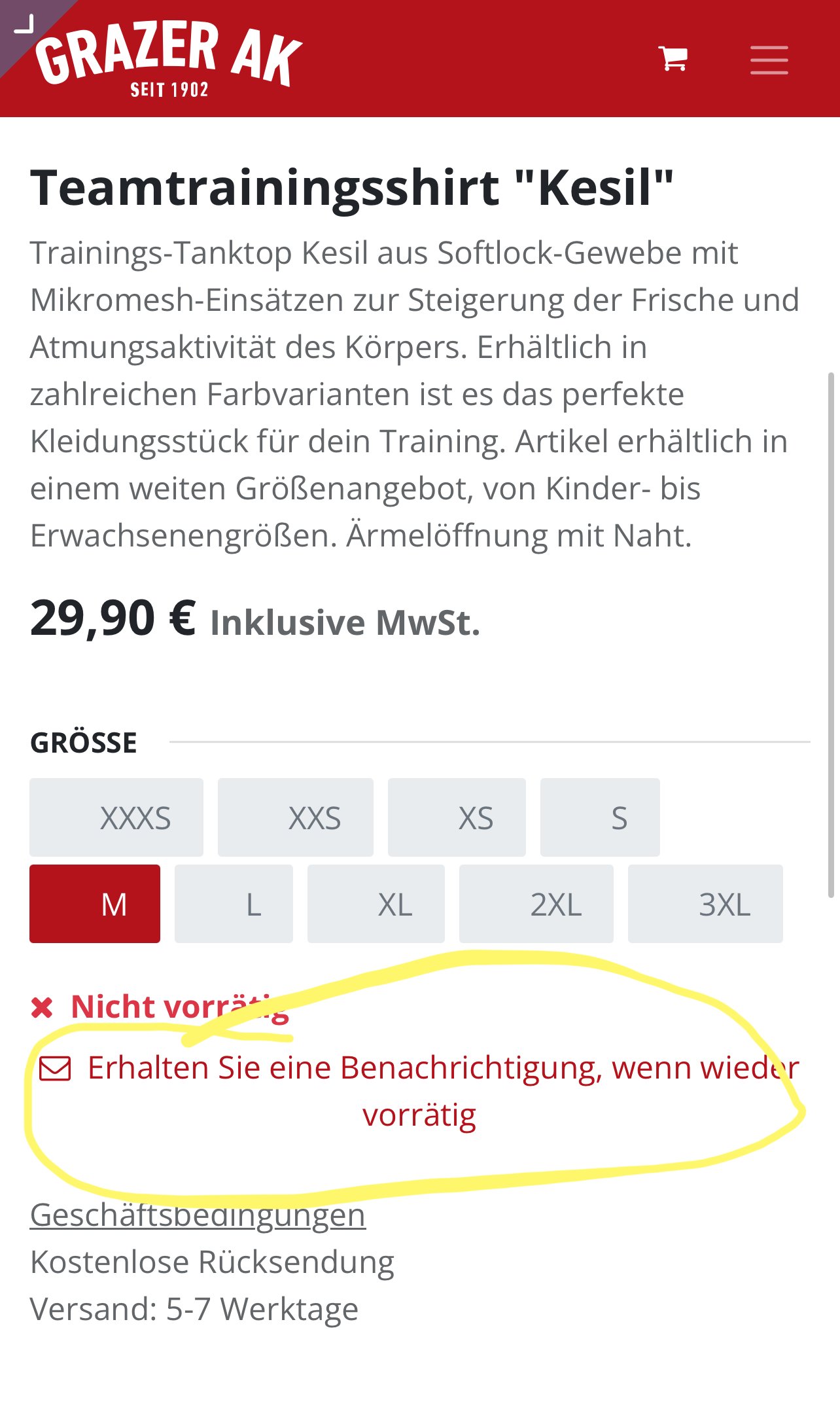Choose size L
This screenshot has width=840, height=1413.
(234, 904)
